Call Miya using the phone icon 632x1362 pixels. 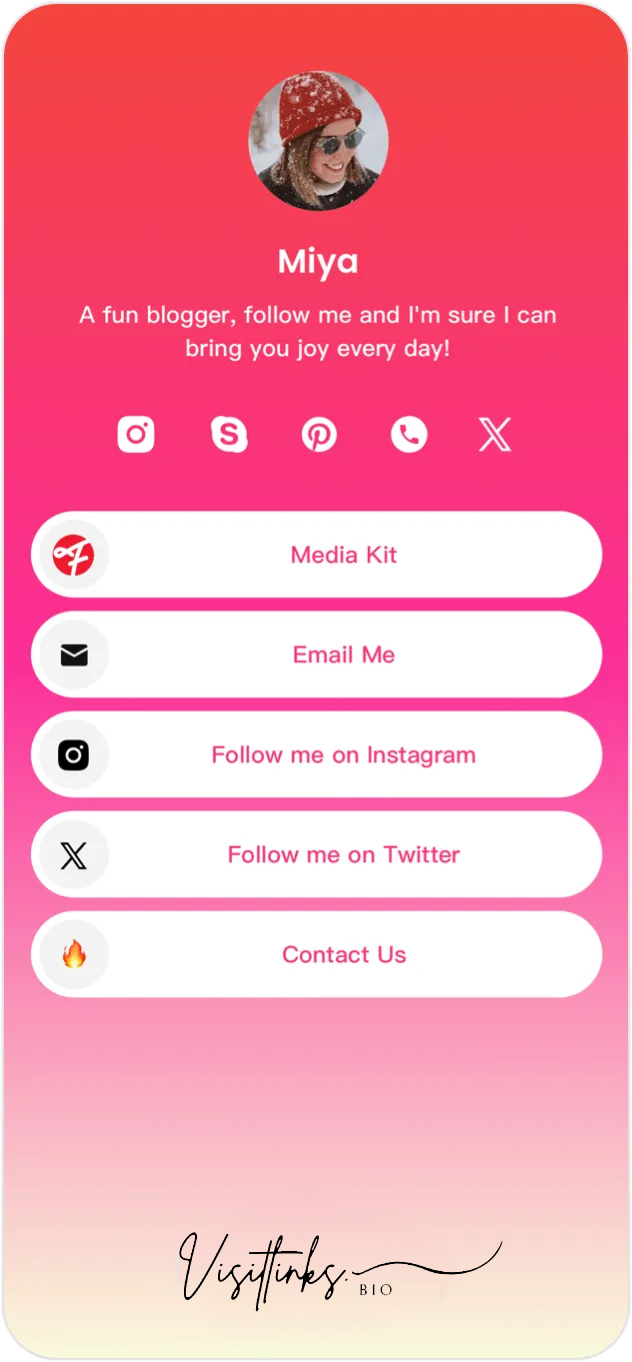point(409,435)
